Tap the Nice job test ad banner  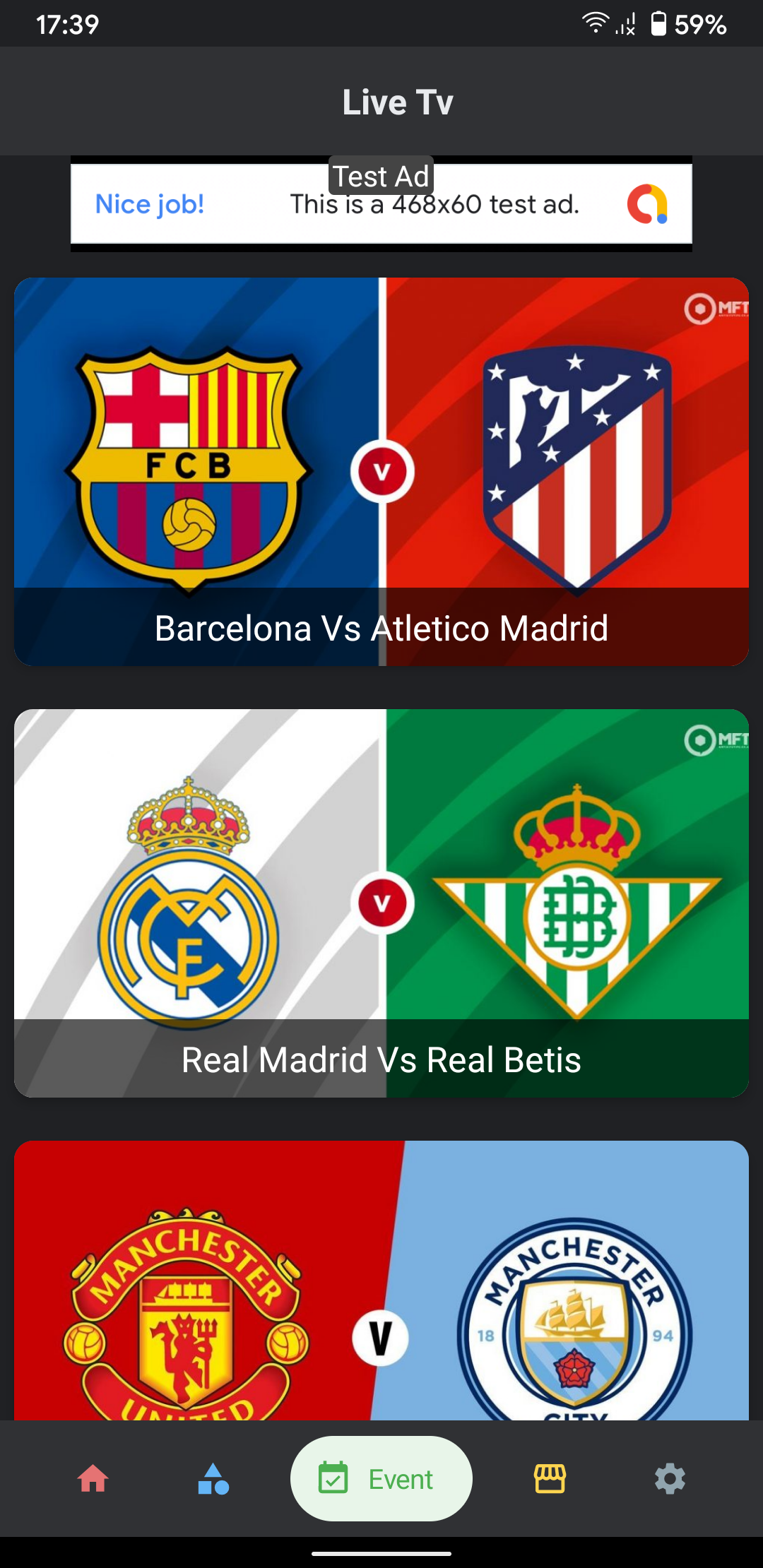point(381,204)
